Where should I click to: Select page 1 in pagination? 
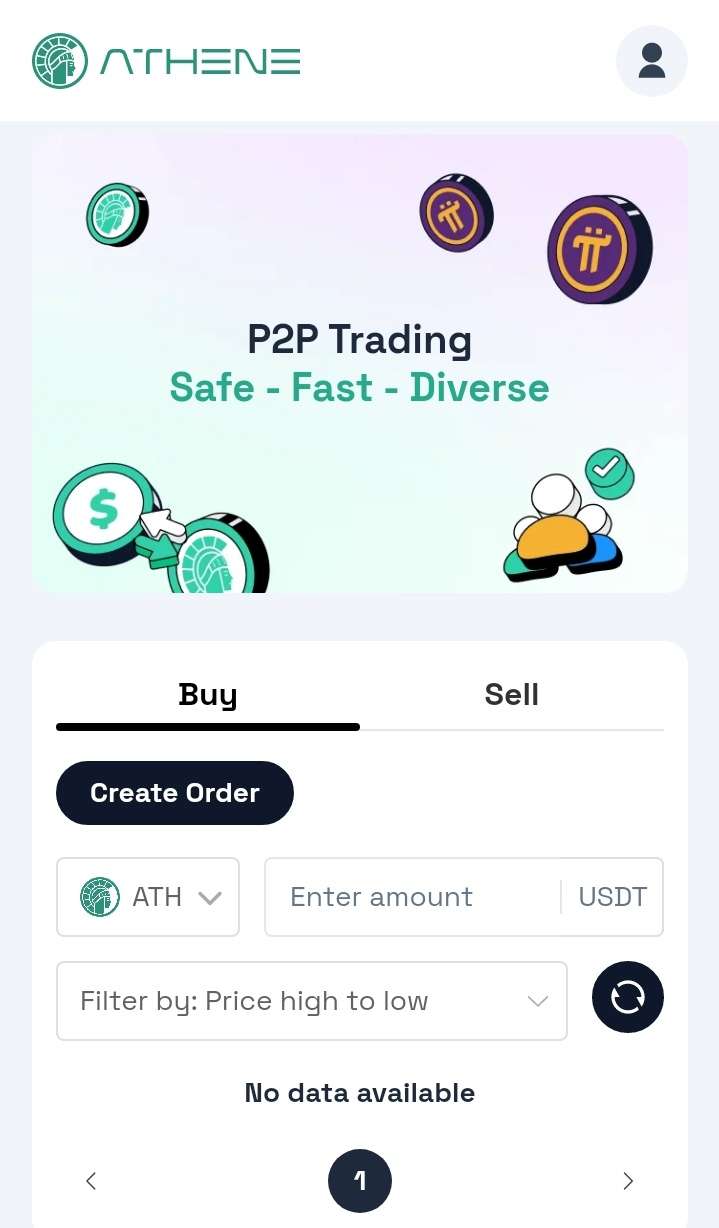coord(360,1181)
